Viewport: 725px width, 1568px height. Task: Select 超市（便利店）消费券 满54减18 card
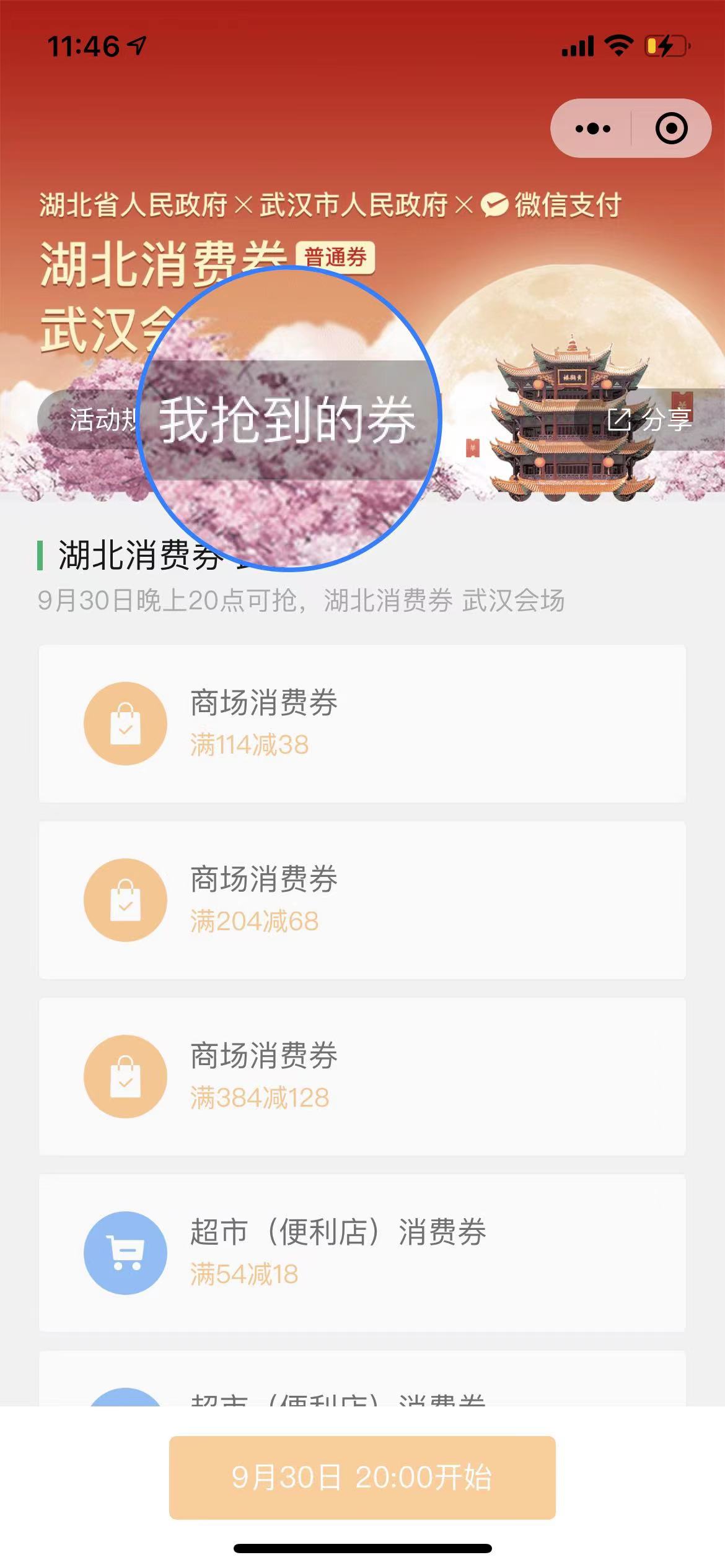coord(362,1252)
